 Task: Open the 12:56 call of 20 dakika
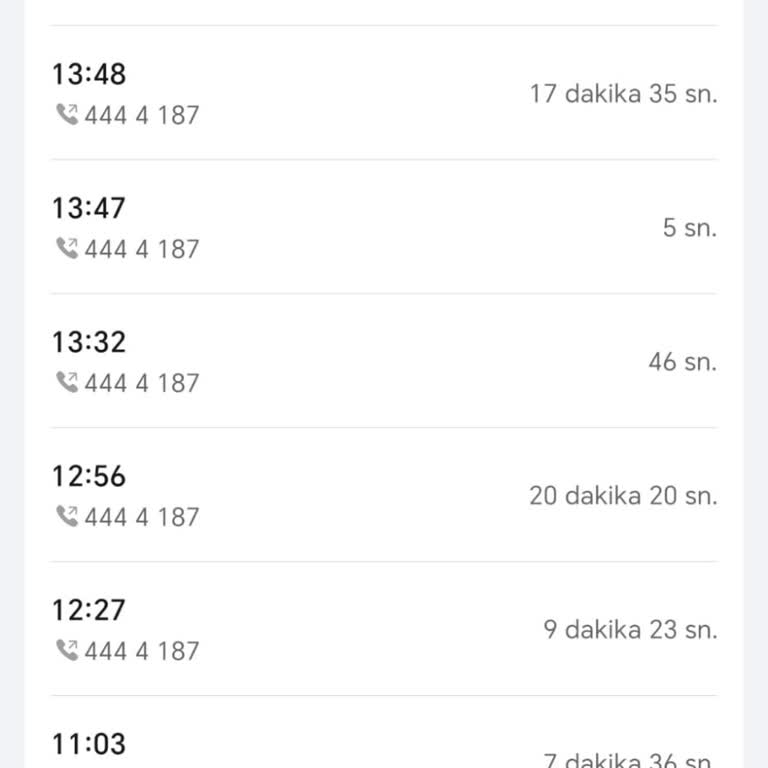pyautogui.click(x=384, y=496)
